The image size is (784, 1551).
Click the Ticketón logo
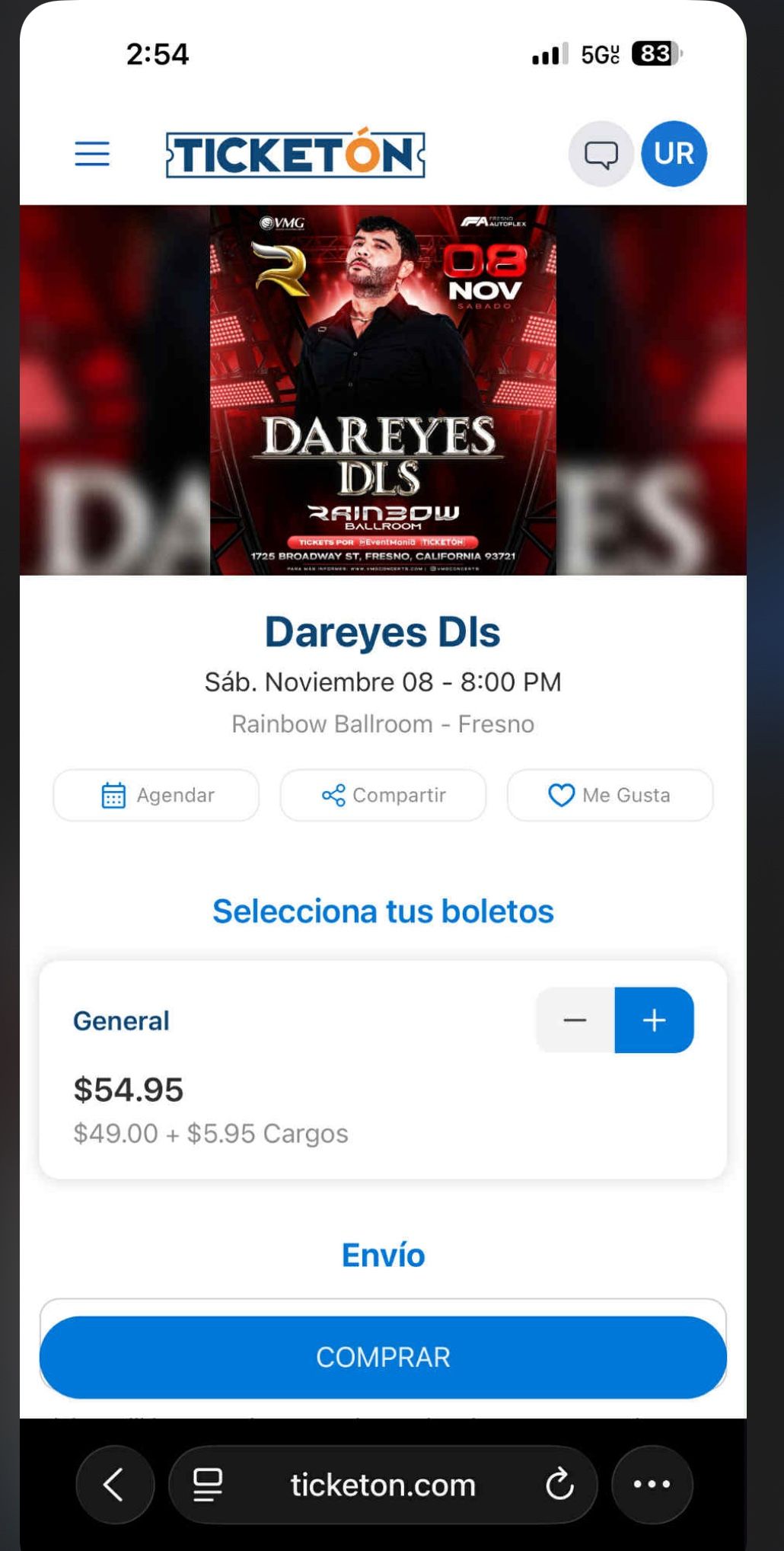(292, 152)
